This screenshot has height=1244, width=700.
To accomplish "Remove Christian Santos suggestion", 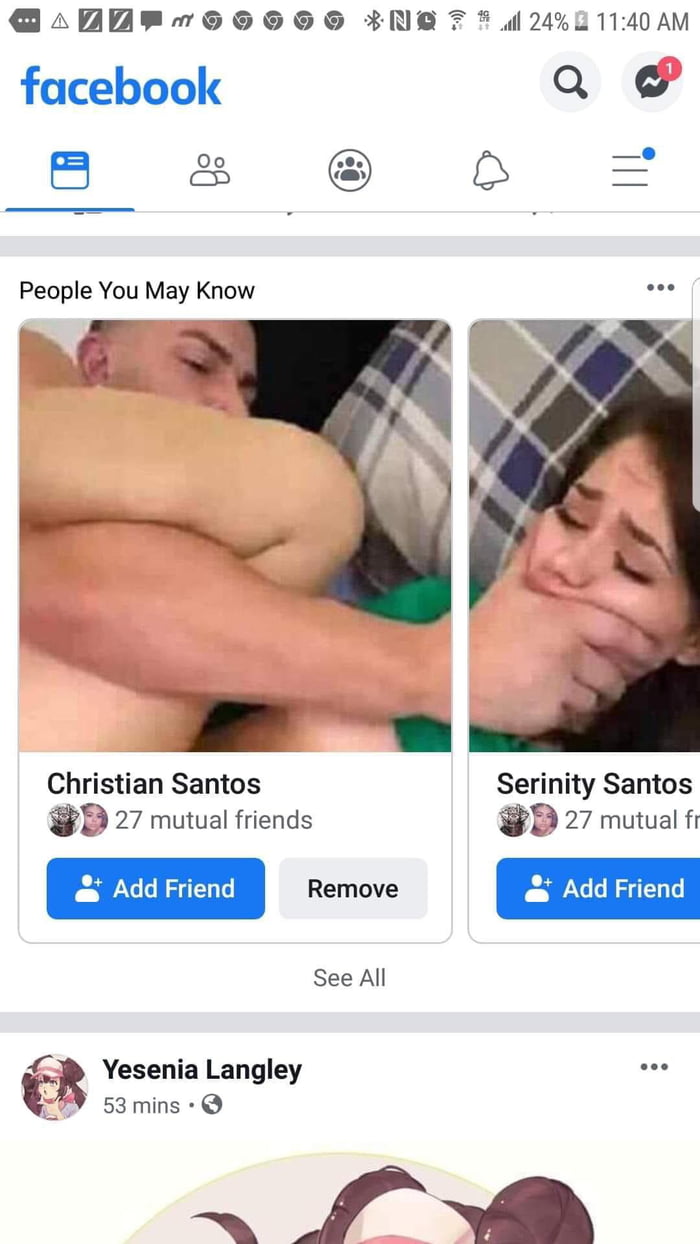I will click(353, 888).
